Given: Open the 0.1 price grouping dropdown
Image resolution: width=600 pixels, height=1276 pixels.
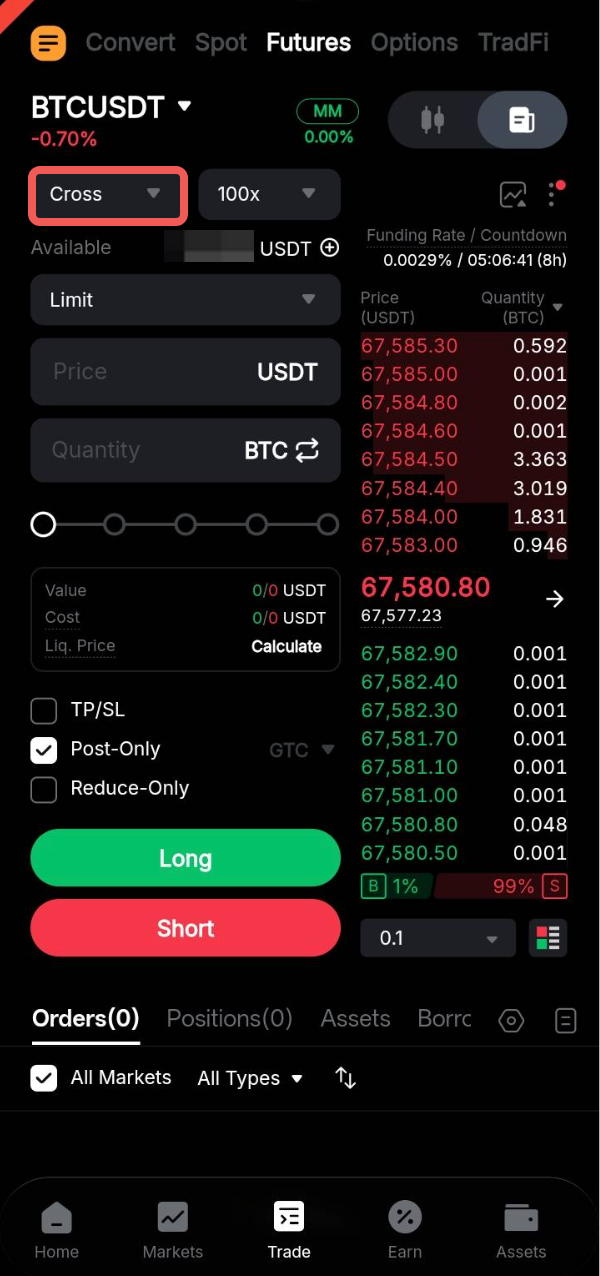Looking at the screenshot, I should coord(438,939).
